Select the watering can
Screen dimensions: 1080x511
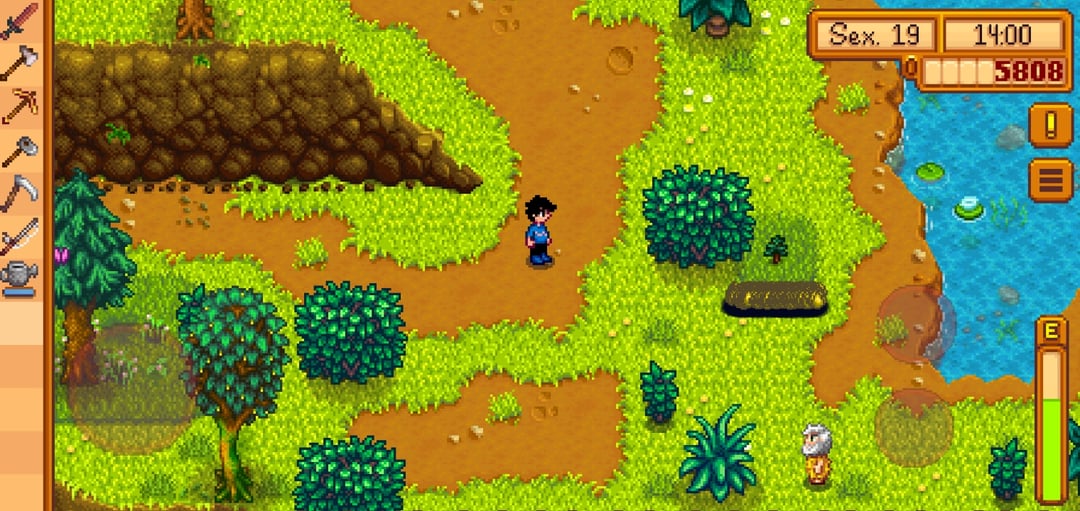pyautogui.click(x=19, y=276)
